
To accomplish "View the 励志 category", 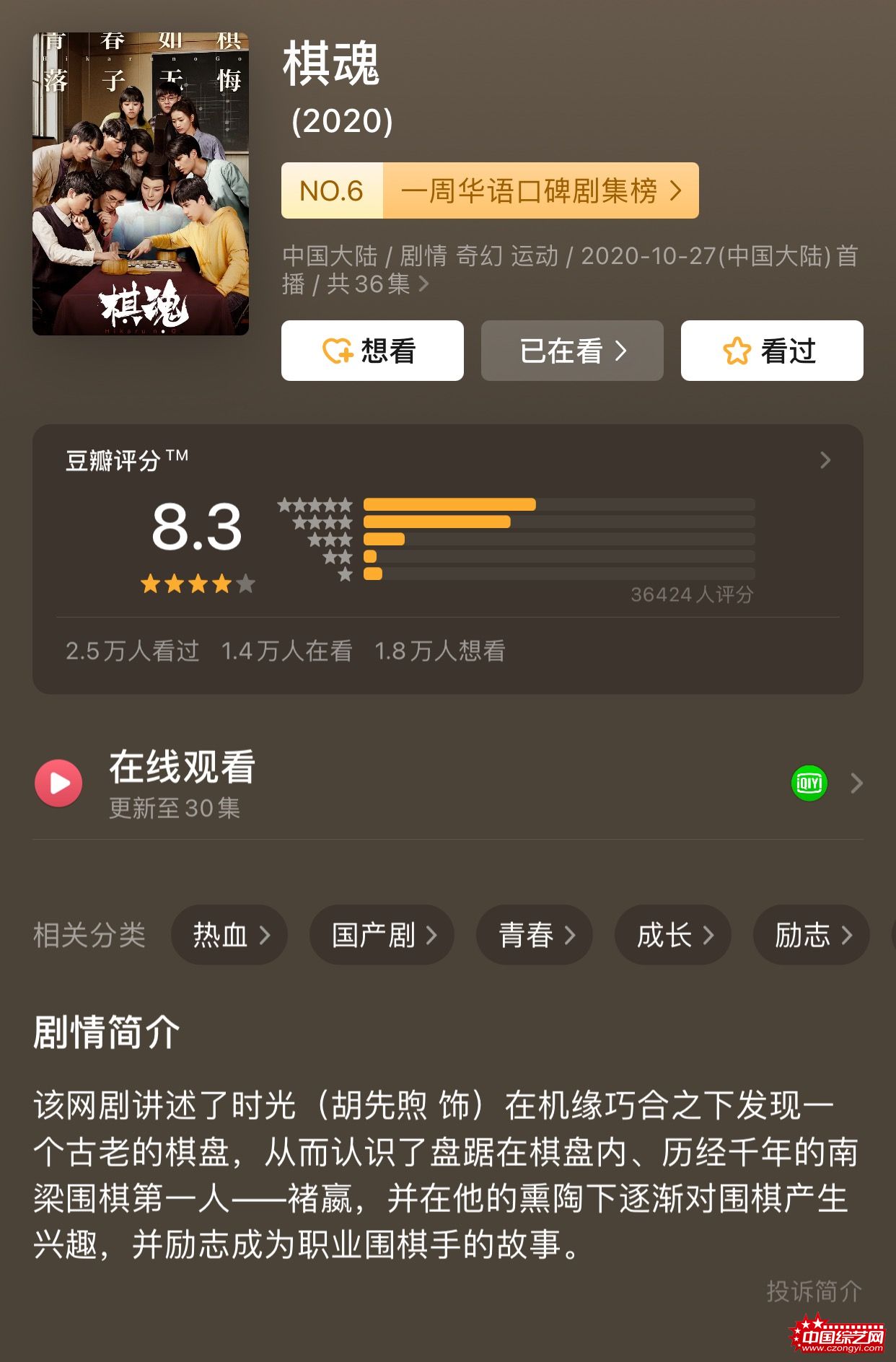I will point(812,935).
